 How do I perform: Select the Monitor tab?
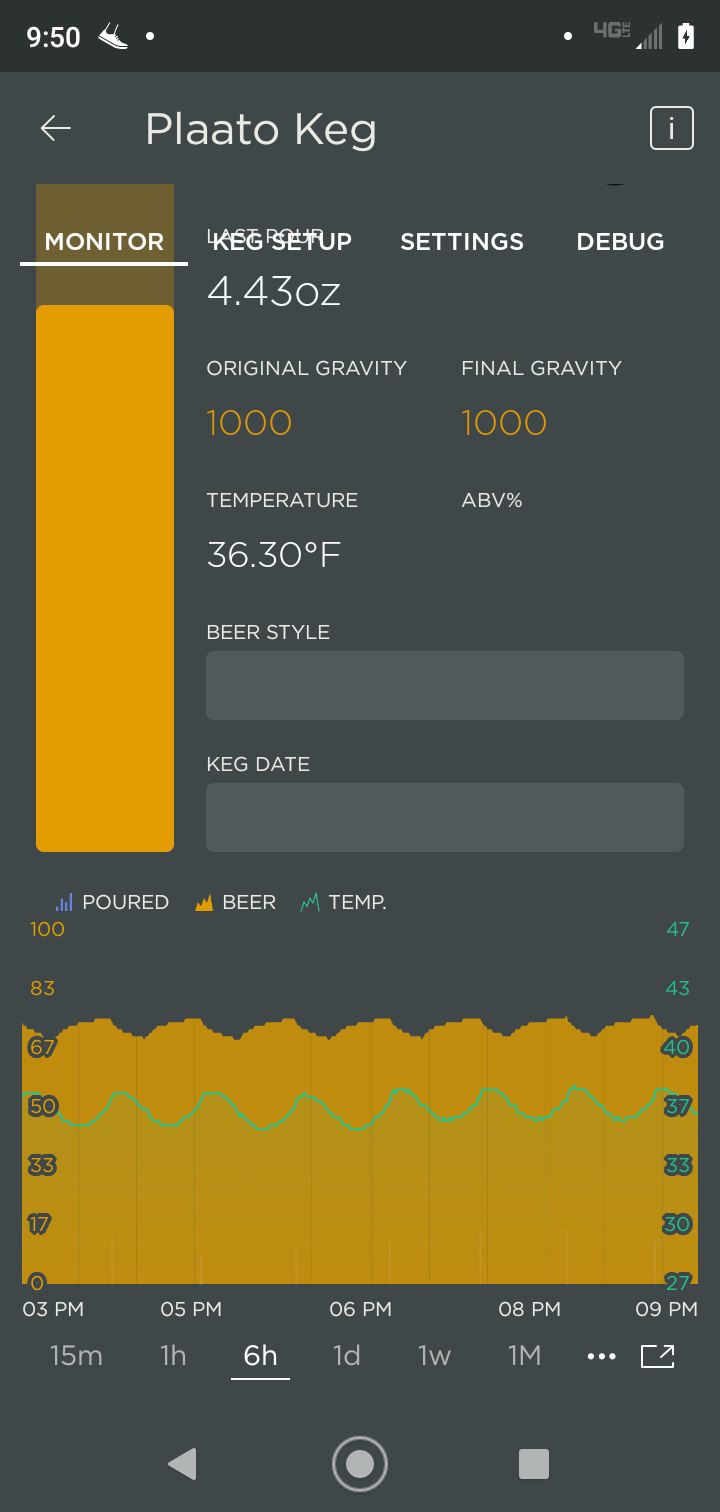point(104,241)
